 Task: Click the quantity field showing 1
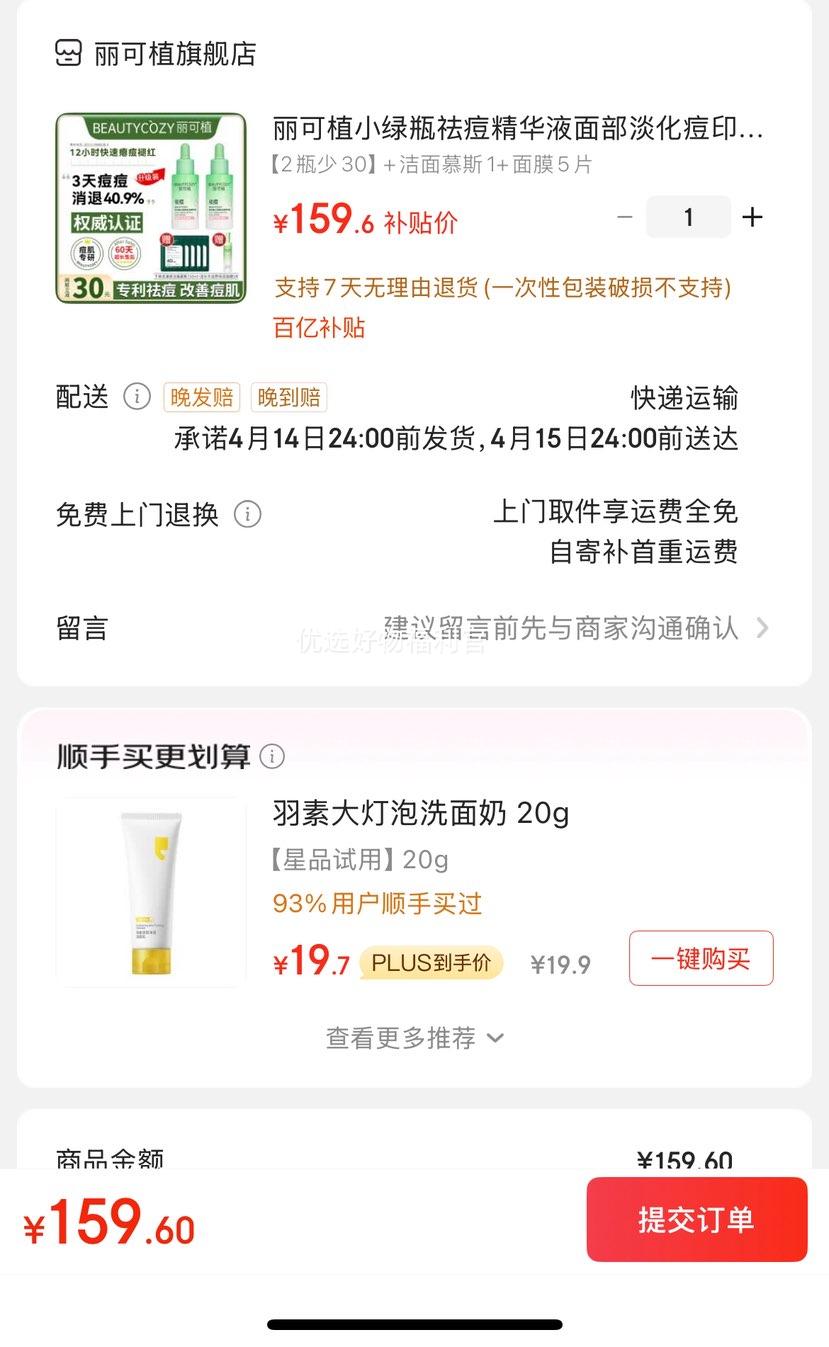[688, 217]
